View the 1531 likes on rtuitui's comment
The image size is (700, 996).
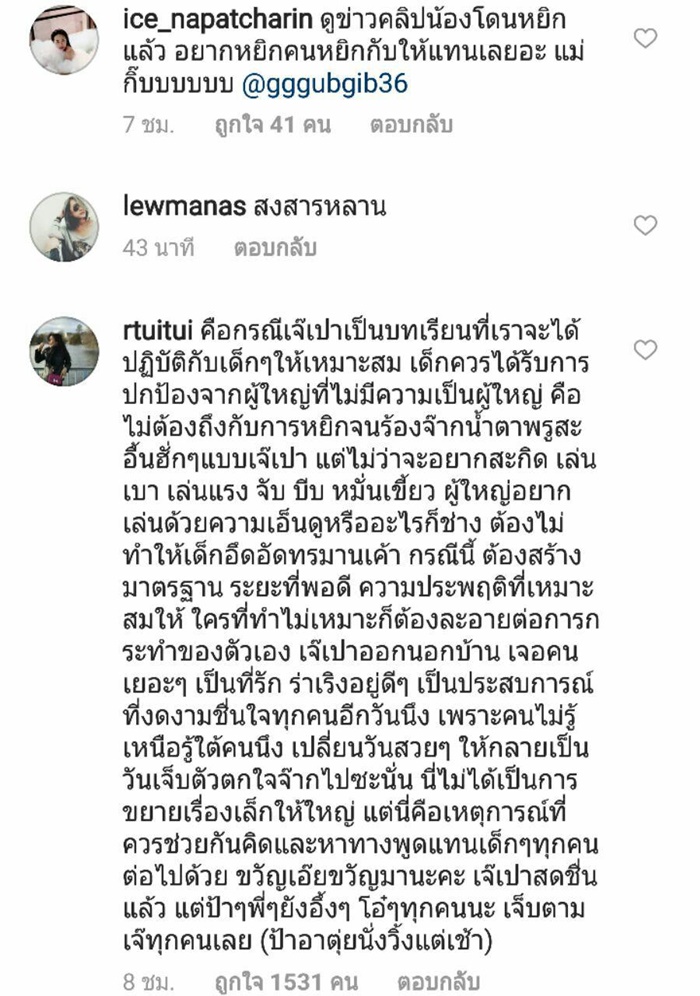[x=285, y=980]
